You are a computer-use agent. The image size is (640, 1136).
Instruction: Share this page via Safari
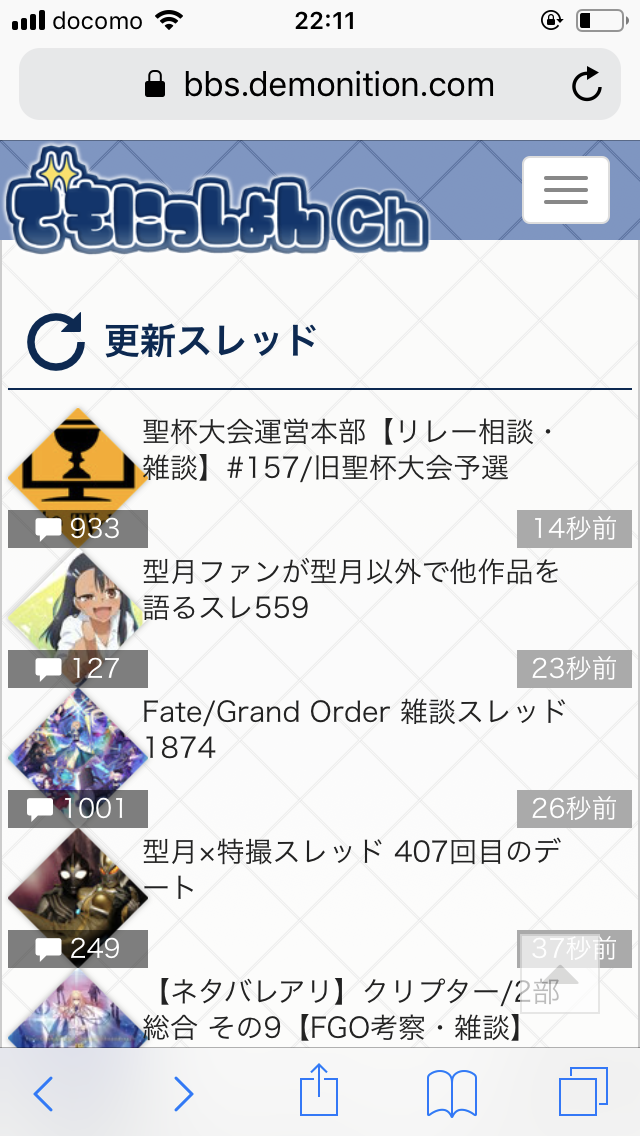pos(320,1091)
